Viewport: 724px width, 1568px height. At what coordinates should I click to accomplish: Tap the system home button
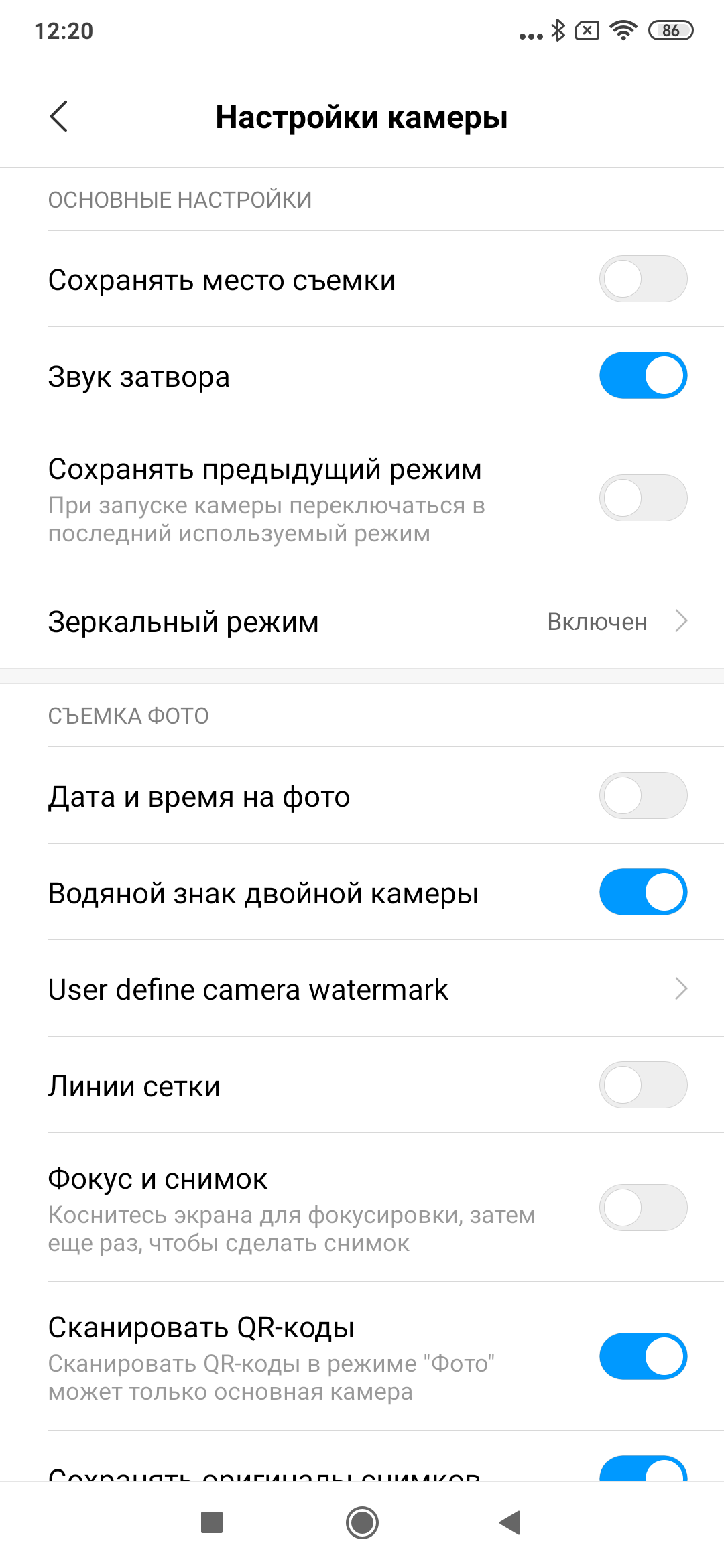click(362, 1522)
